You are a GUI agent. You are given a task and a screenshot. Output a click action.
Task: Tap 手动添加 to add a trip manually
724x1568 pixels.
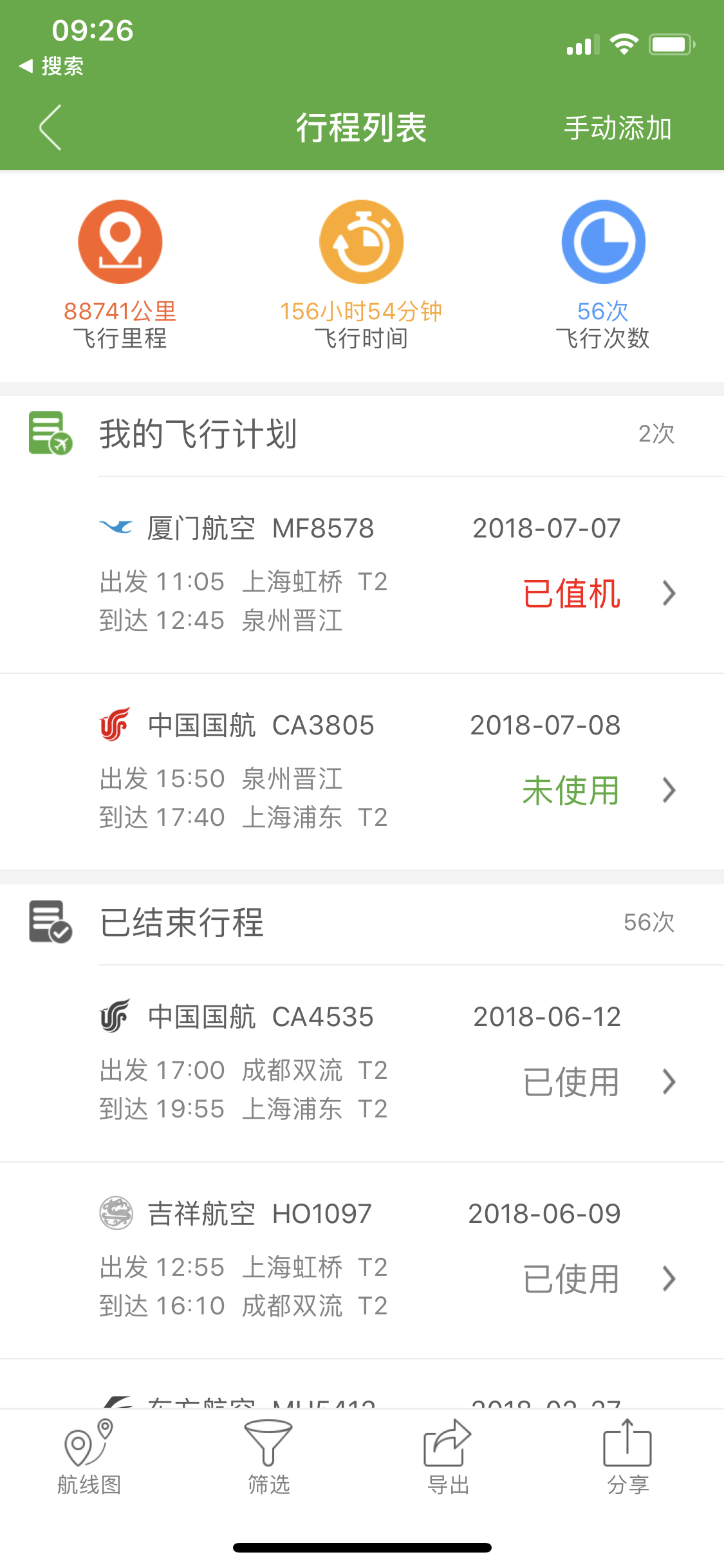pyautogui.click(x=618, y=128)
